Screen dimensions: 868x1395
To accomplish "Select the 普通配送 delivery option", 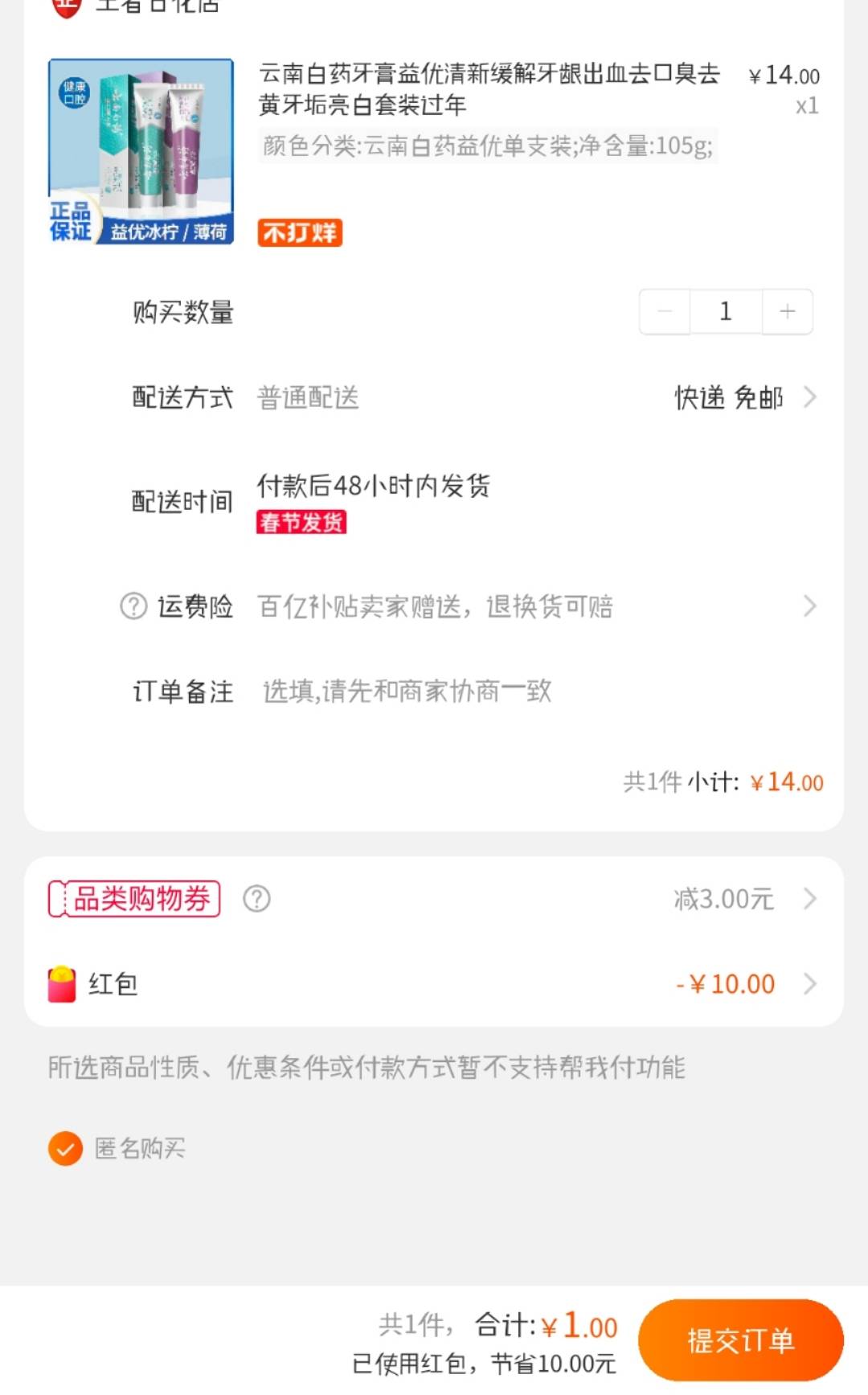I will [x=309, y=396].
